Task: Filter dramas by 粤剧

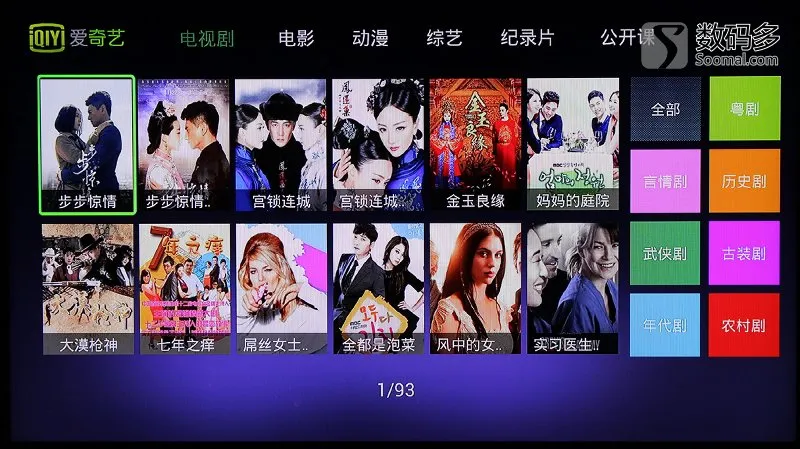Action: [743, 109]
